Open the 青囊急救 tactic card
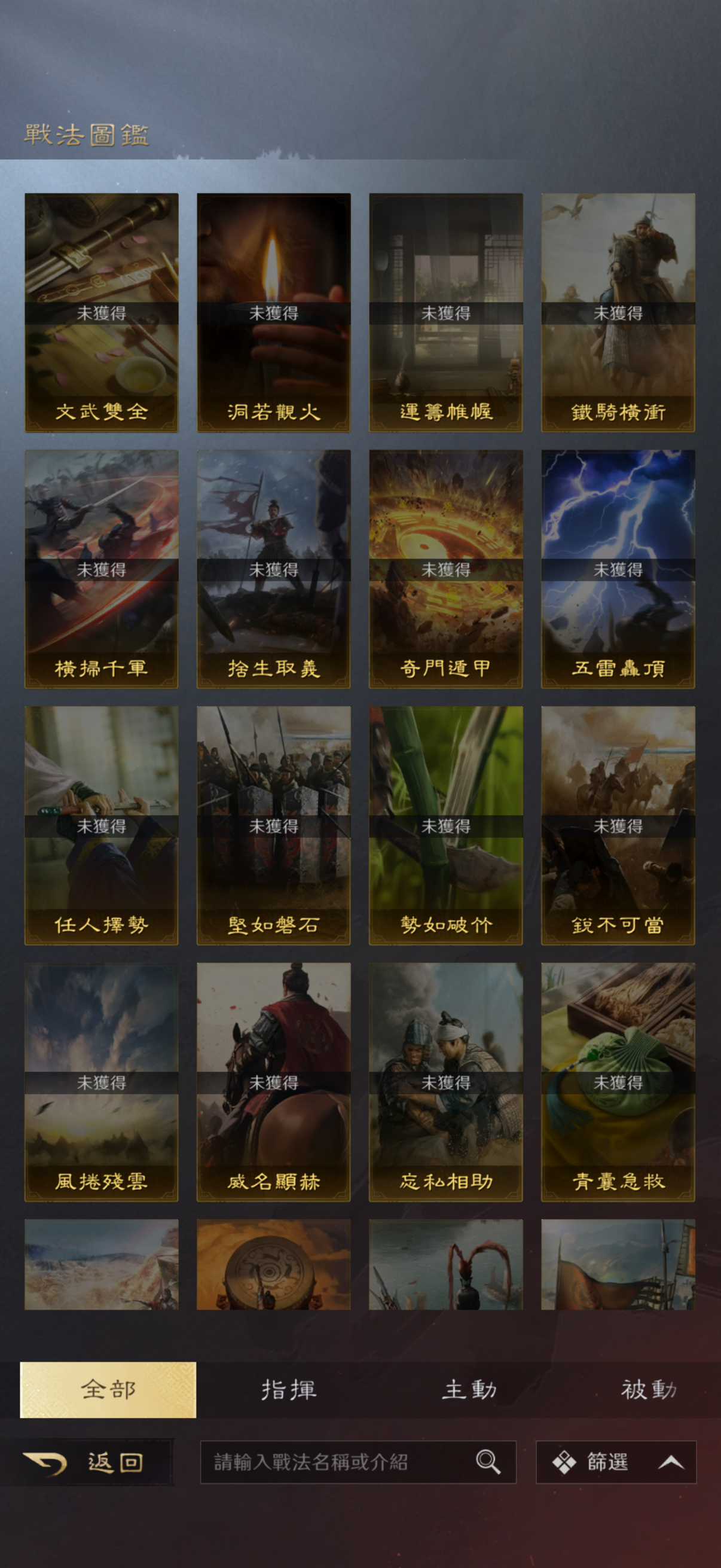Image resolution: width=721 pixels, height=1568 pixels. pos(618,1082)
